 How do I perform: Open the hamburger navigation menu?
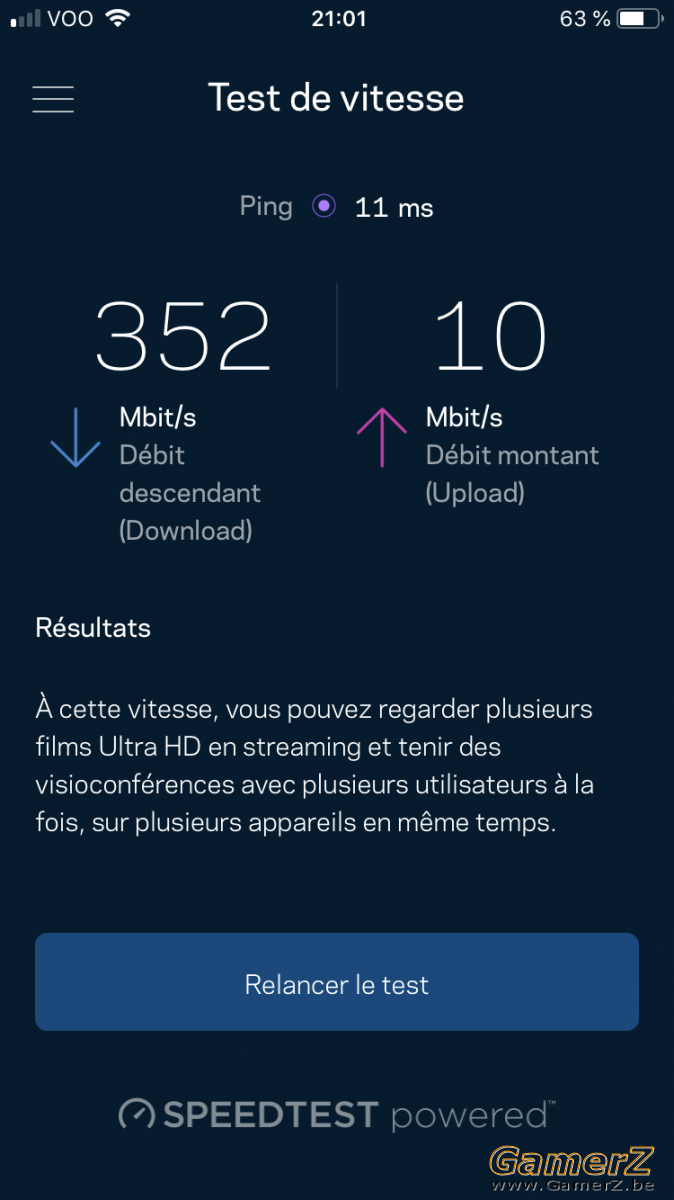pos(53,99)
